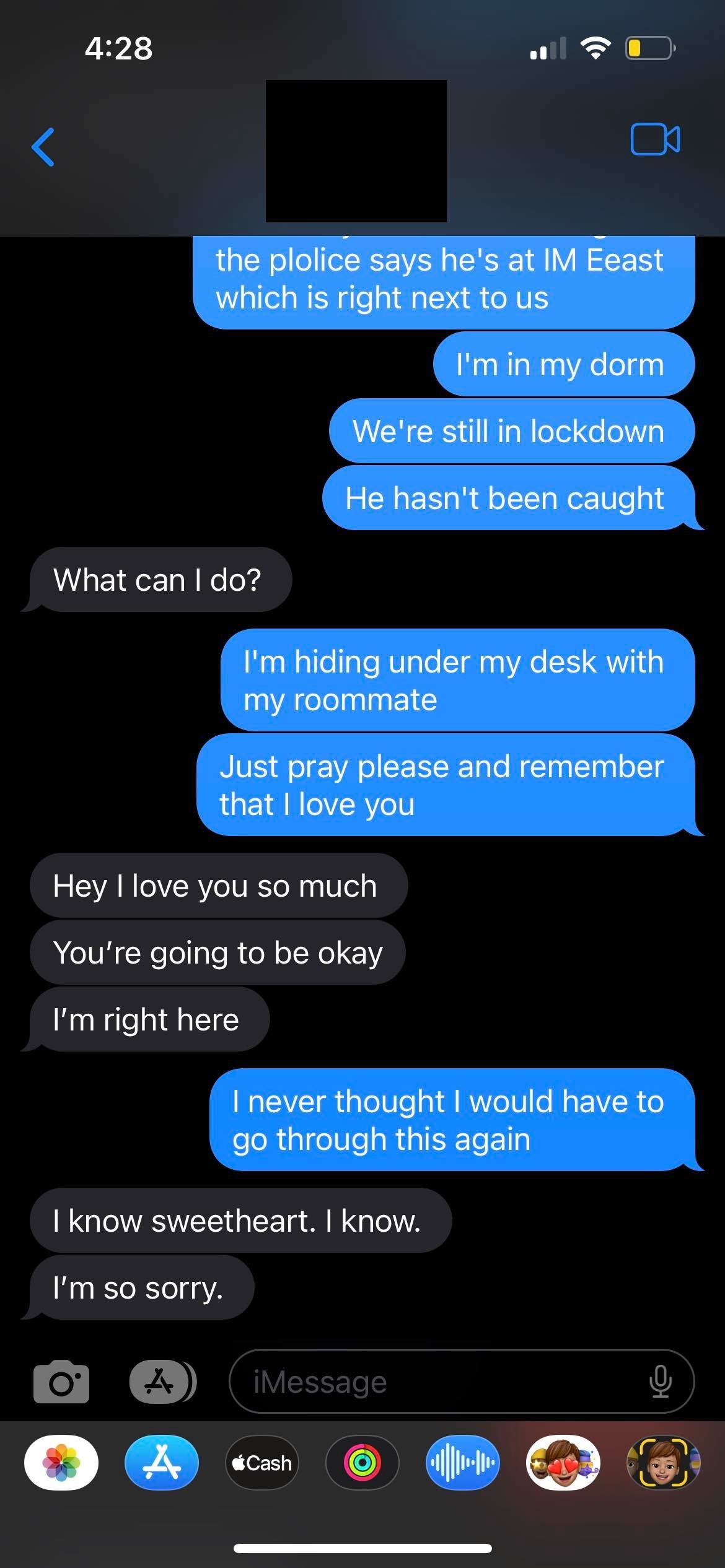Tap the Wi-Fi status indicator
The height and width of the screenshot is (1568, 725).
(596, 48)
